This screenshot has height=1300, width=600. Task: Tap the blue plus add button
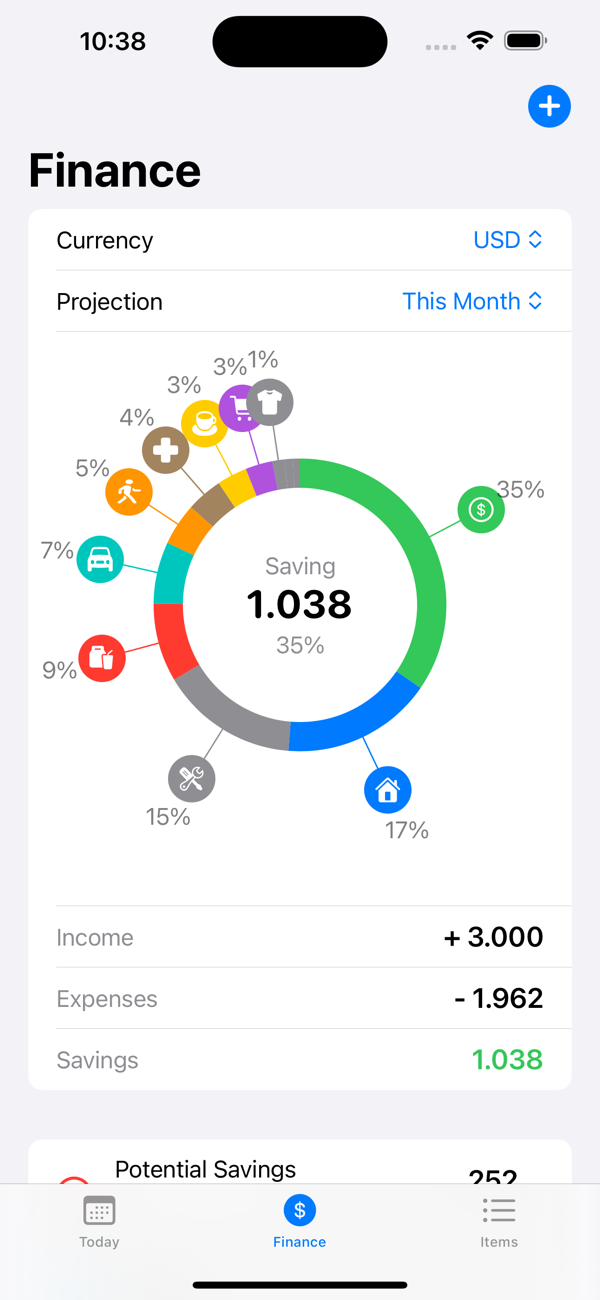click(549, 106)
